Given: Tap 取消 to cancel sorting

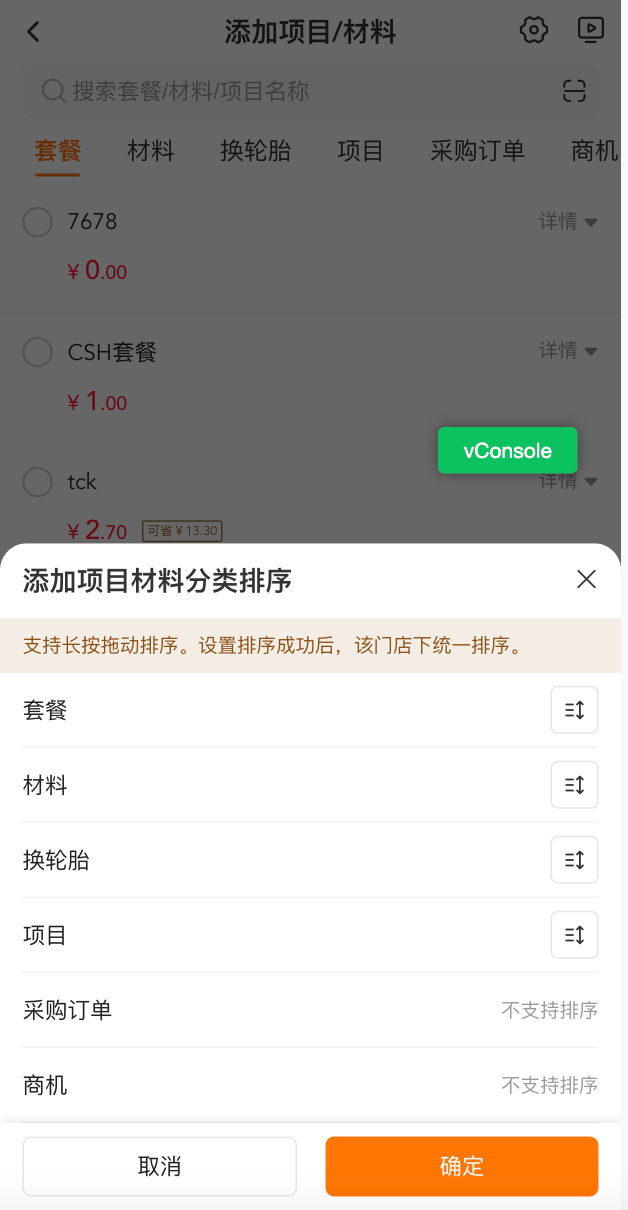Looking at the screenshot, I should point(160,1166).
